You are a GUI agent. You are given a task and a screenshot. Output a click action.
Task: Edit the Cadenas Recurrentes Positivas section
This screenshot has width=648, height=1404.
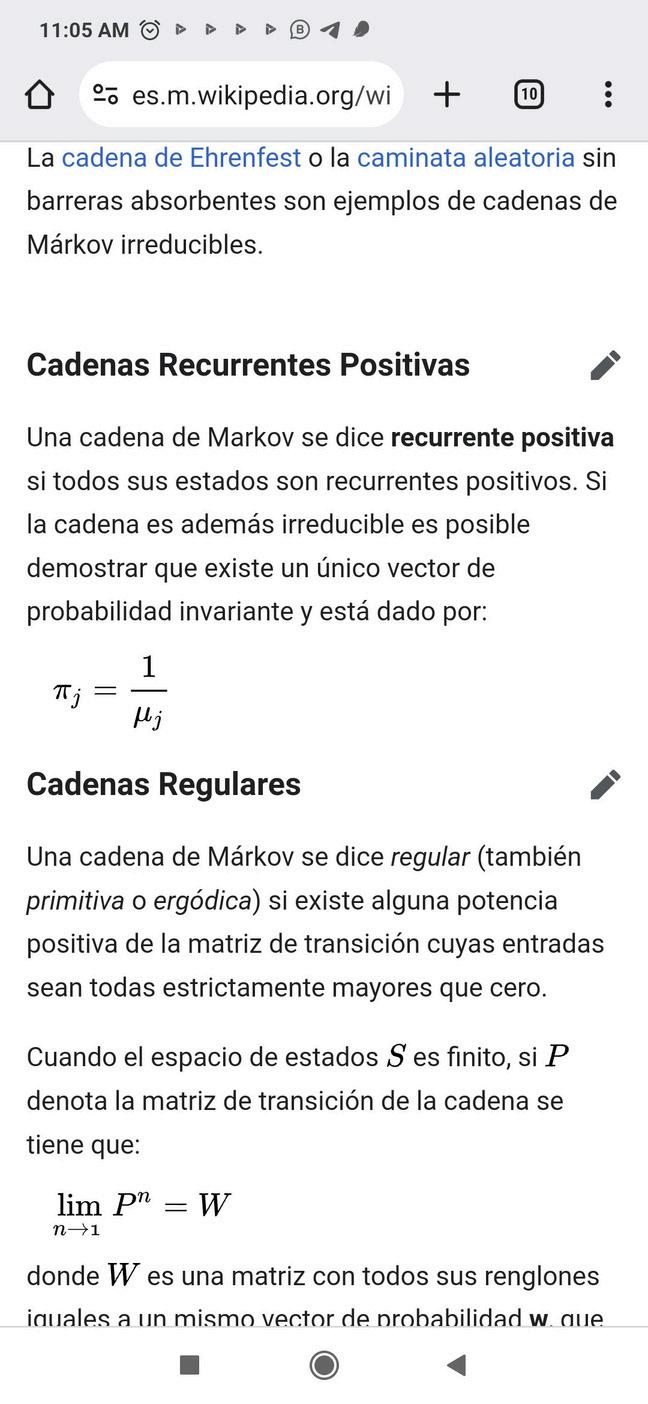click(605, 365)
